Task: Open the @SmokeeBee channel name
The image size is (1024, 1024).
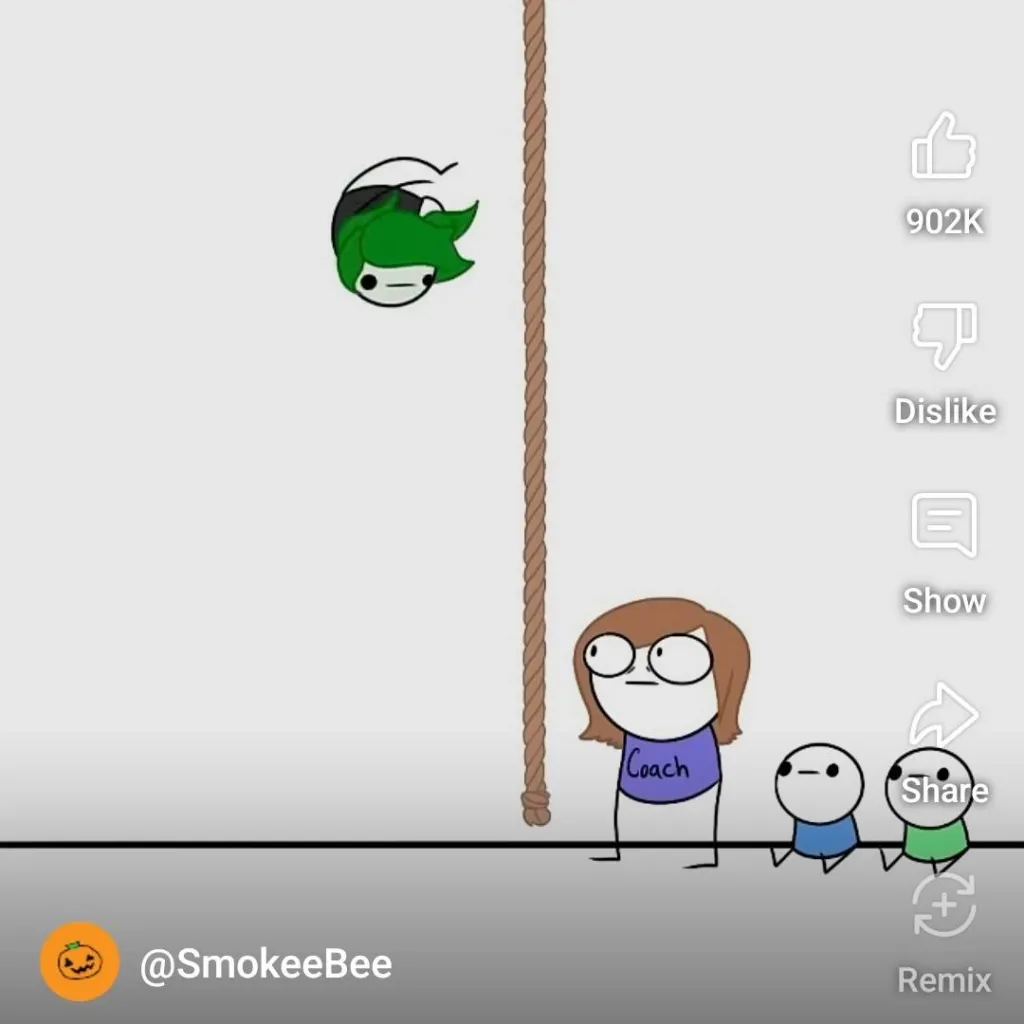Action: tap(266, 964)
